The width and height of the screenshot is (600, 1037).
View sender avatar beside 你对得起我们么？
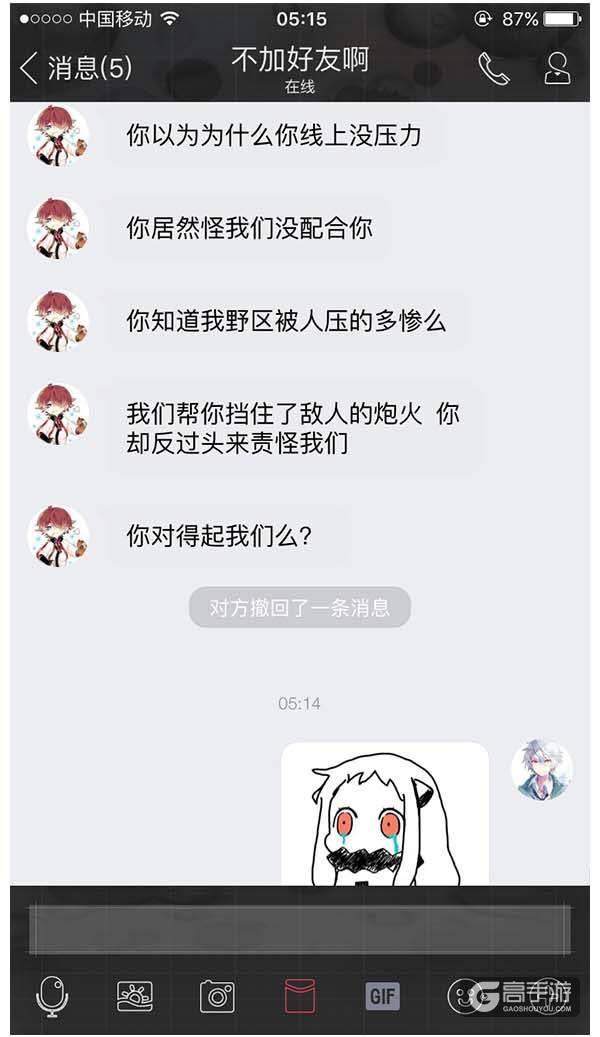point(58,536)
